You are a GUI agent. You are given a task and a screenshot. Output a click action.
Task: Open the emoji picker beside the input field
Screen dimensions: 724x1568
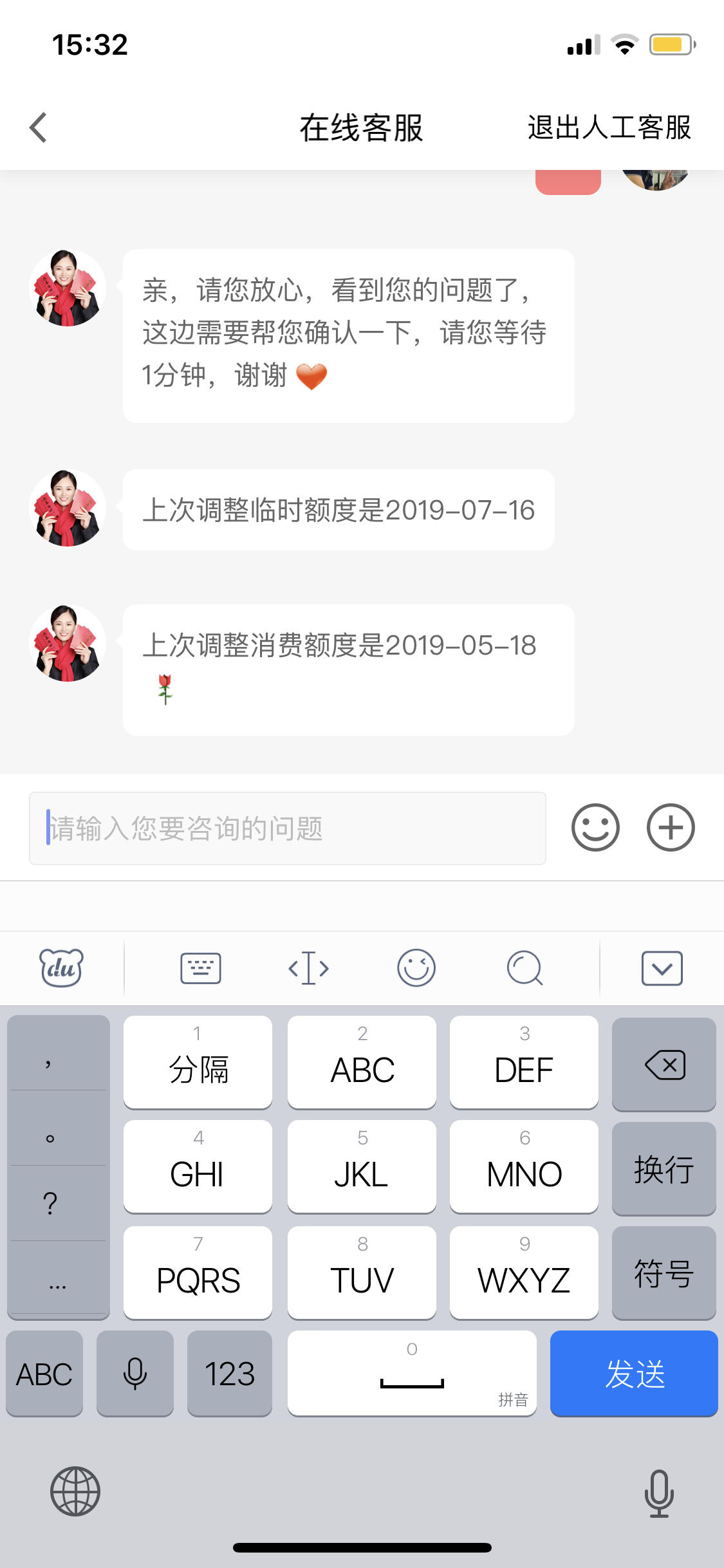tap(595, 828)
